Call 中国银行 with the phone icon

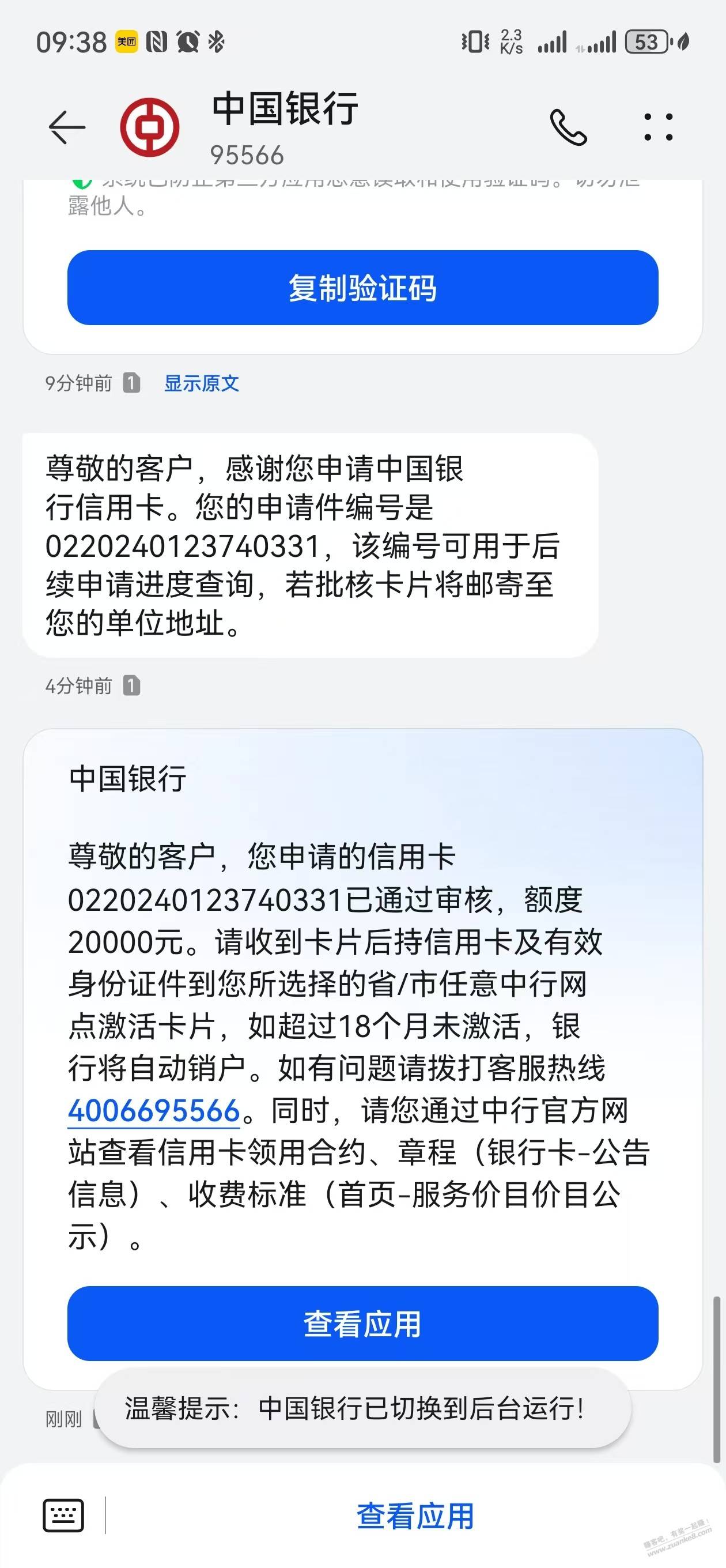568,127
